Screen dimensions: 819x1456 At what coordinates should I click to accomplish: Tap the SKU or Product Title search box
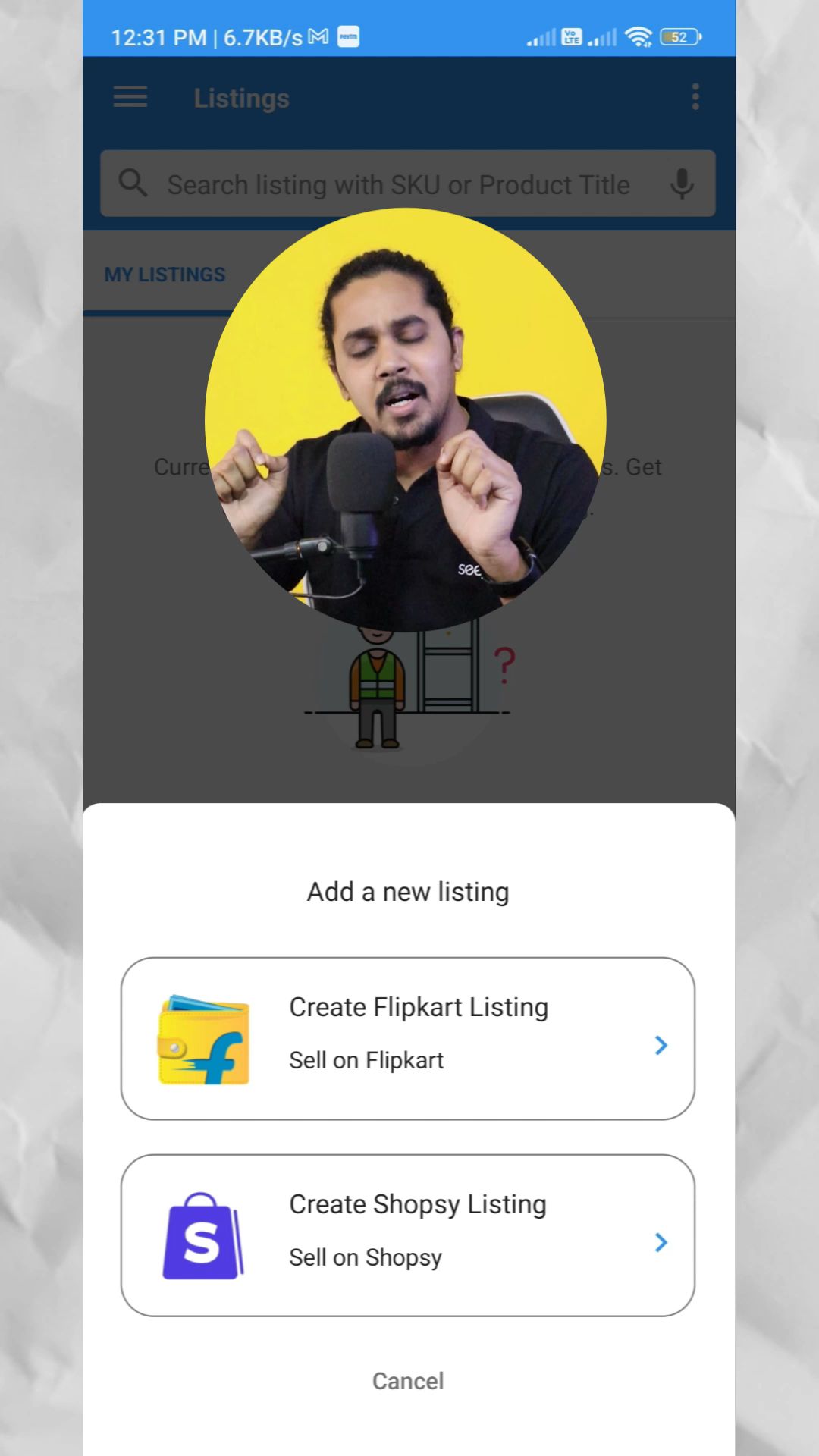398,184
